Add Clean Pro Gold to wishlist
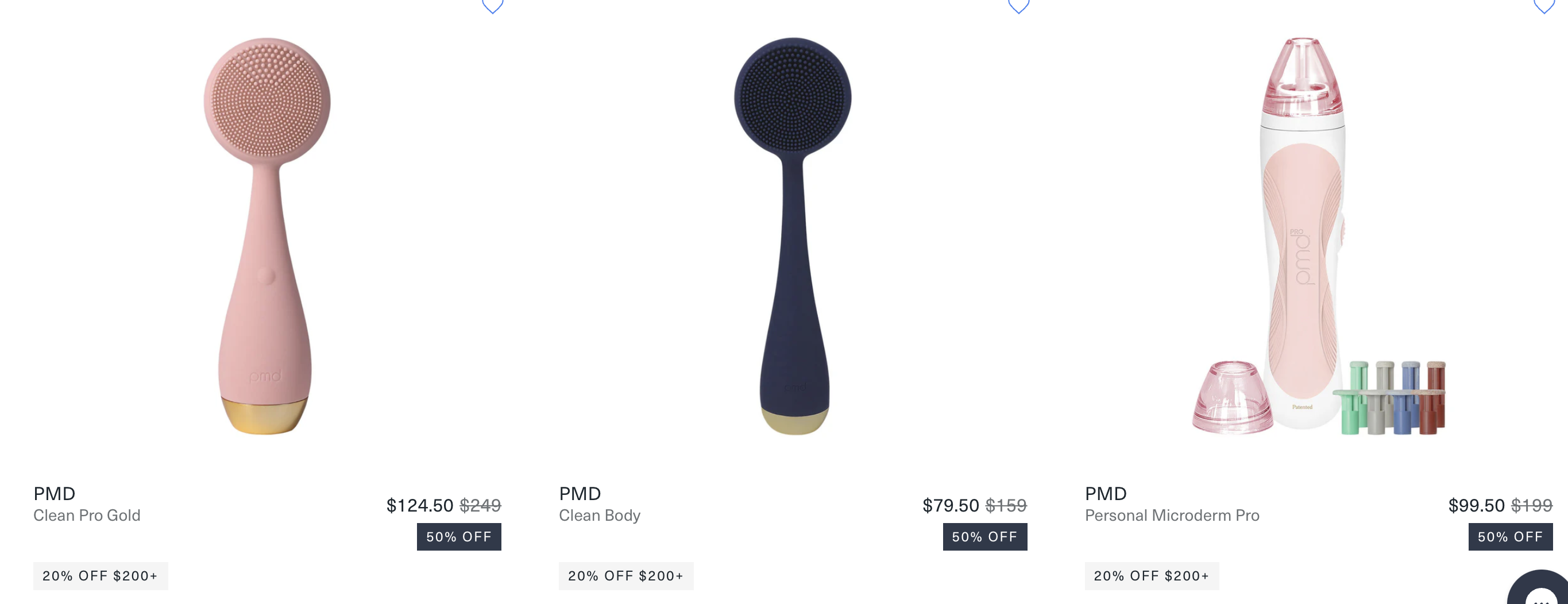Screen dimensions: 1568x604 click(492, 6)
